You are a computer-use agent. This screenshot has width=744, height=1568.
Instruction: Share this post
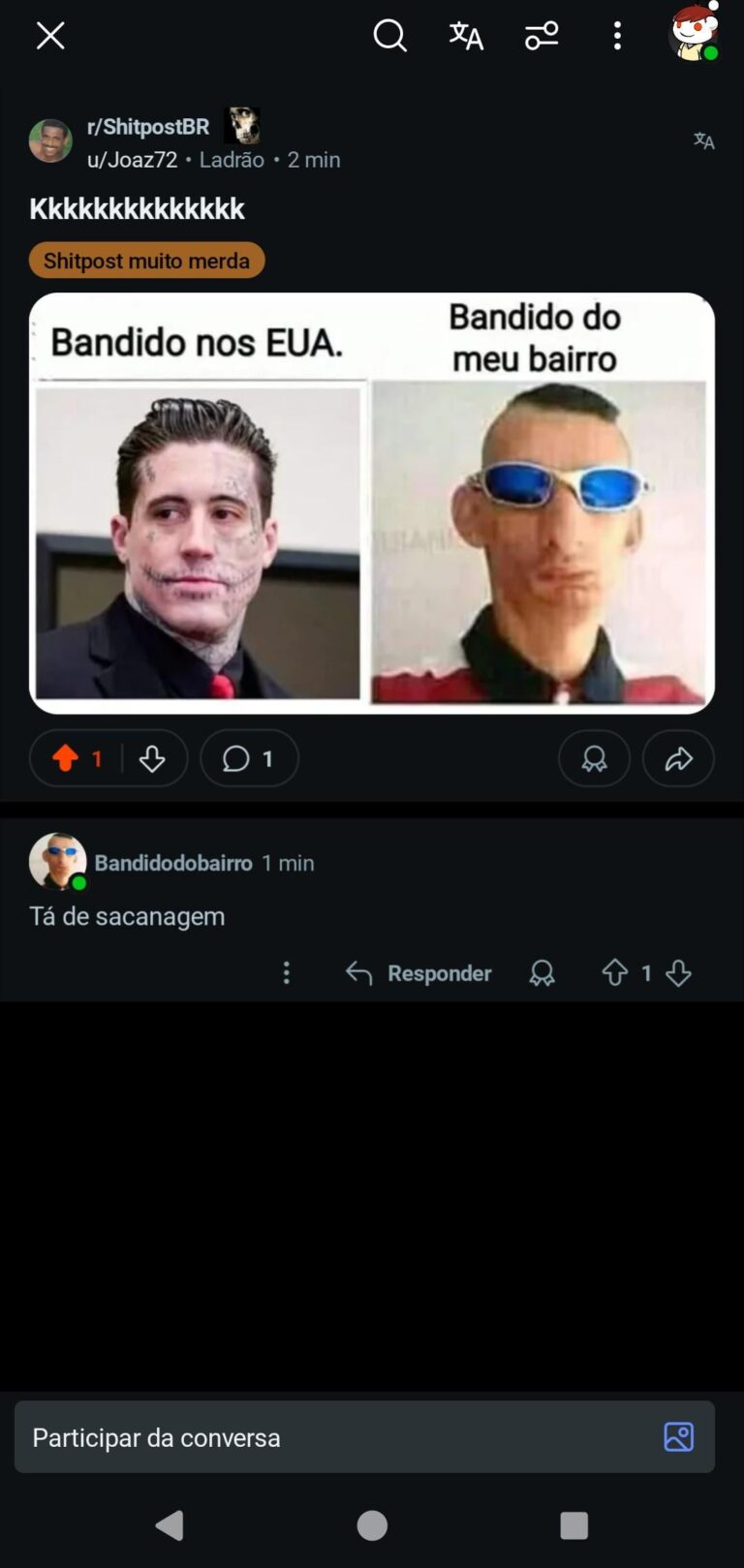pos(678,758)
